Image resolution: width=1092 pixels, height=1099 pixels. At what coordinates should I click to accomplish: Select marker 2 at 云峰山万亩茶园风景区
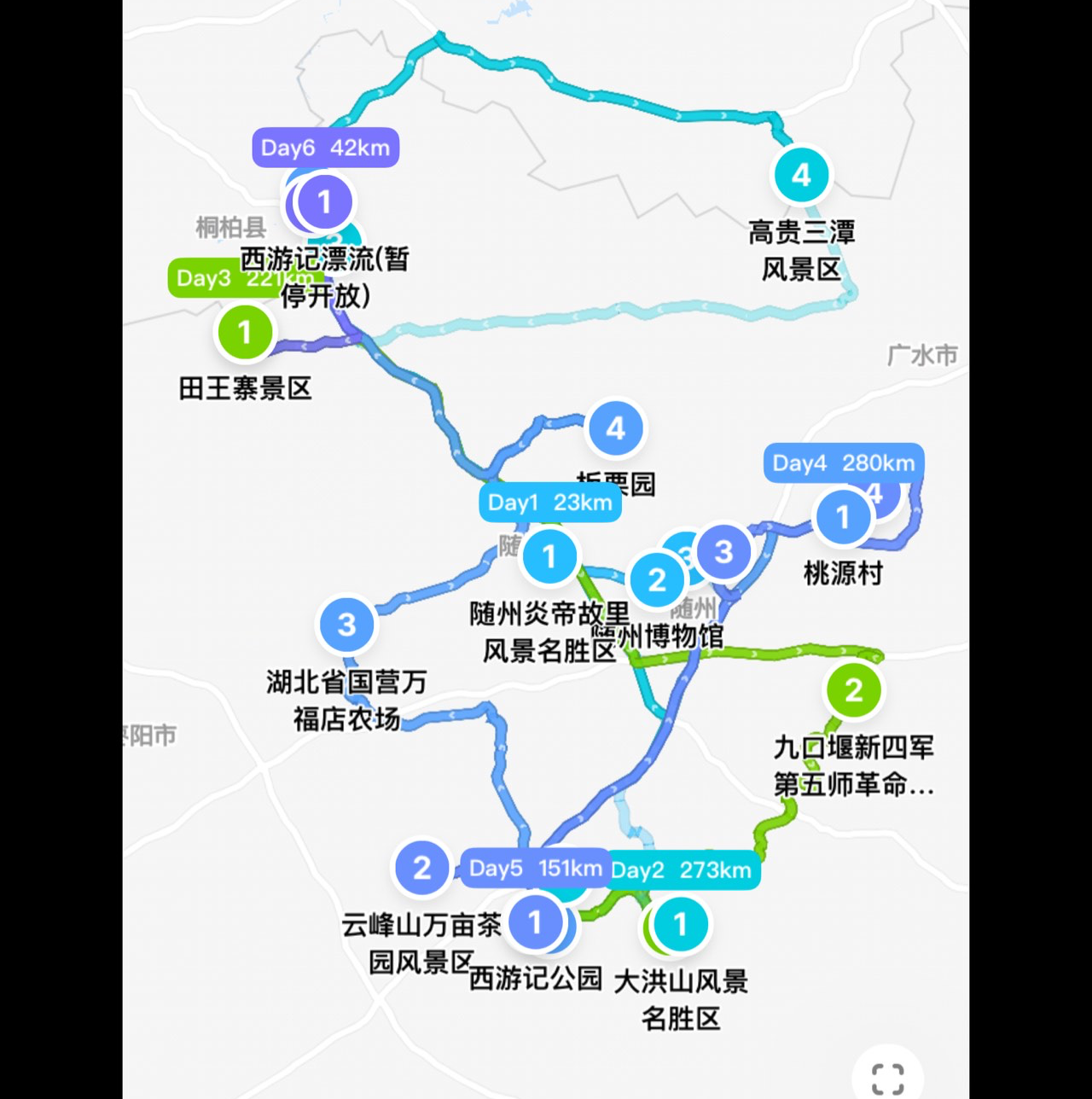click(x=421, y=868)
